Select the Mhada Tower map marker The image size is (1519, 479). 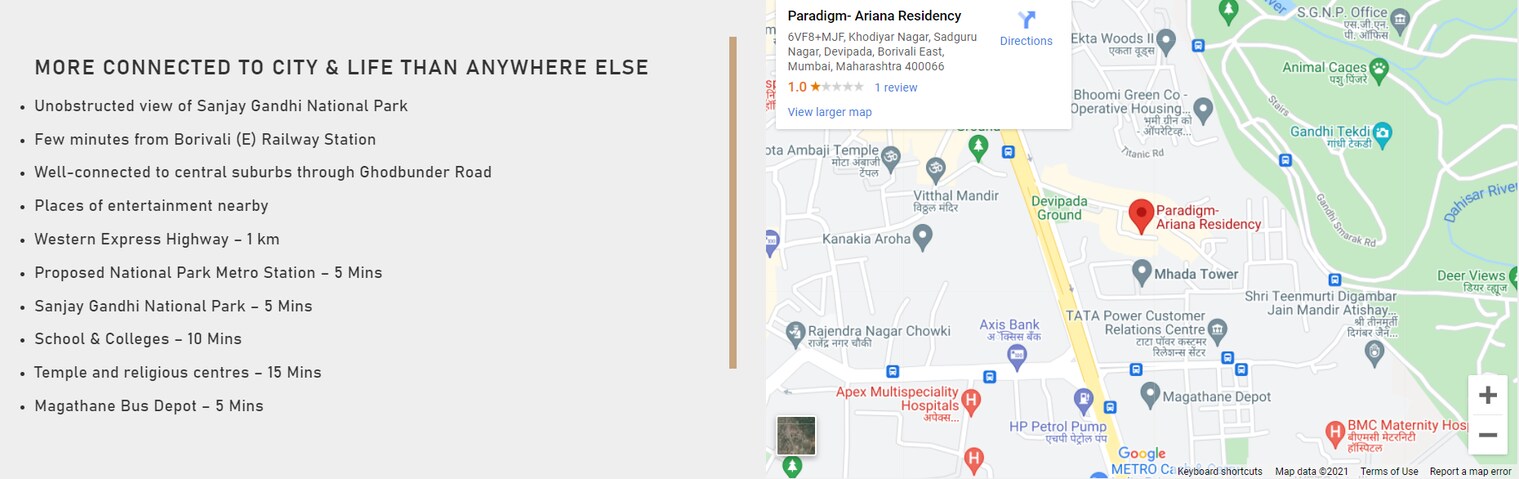(1142, 272)
